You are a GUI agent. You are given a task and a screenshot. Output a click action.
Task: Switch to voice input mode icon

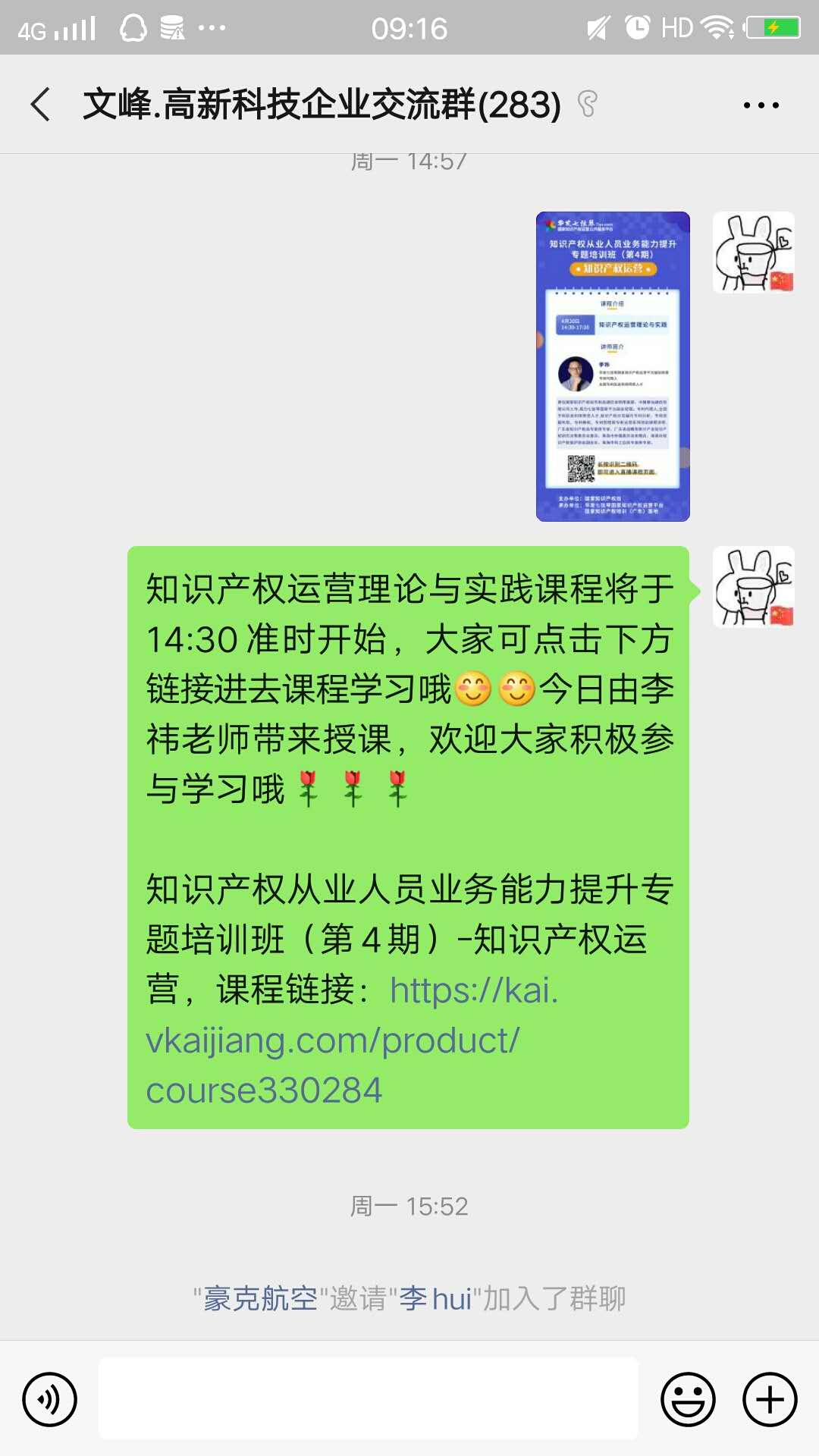coord(52,1398)
